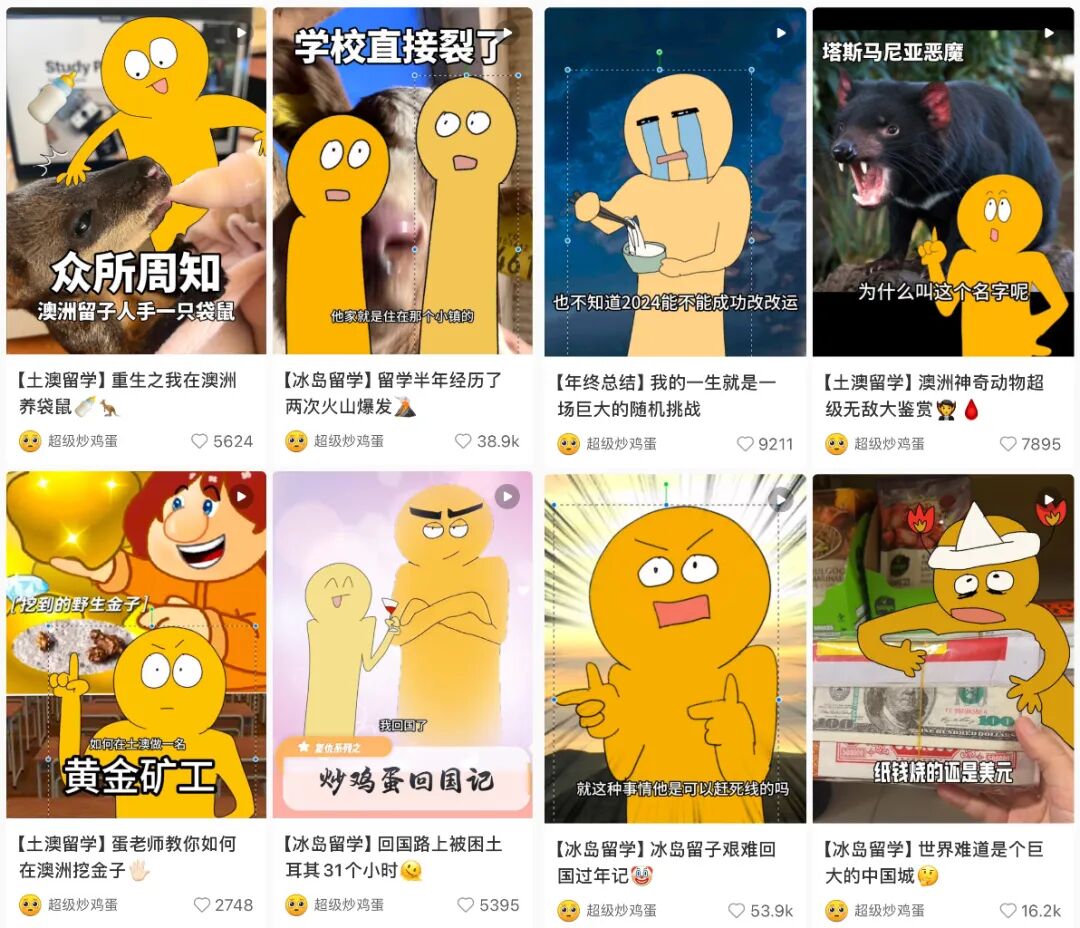This screenshot has width=1080, height=928.
Task: Like the Turkey layover post with 5395 likes
Action: coord(465,905)
